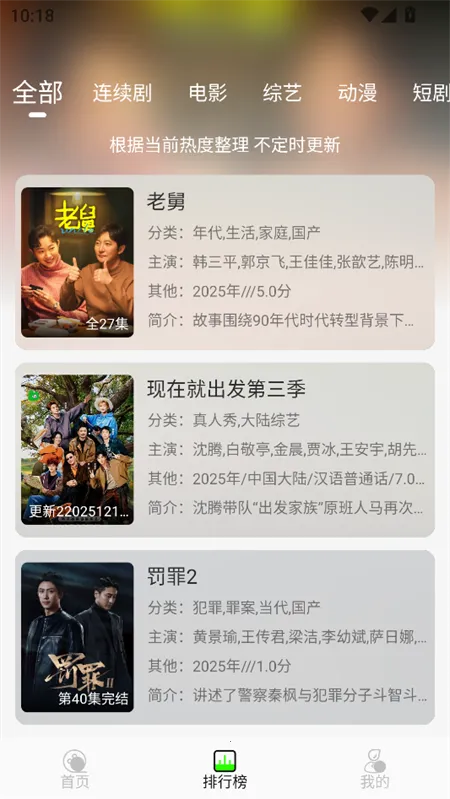Open the 罚罪2 series card

click(225, 637)
